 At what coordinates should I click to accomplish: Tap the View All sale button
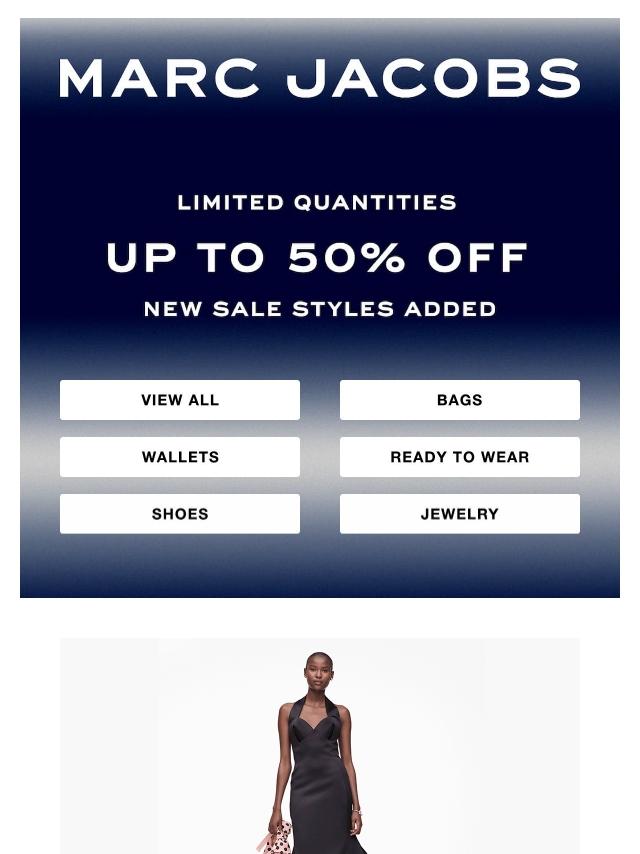click(x=180, y=400)
